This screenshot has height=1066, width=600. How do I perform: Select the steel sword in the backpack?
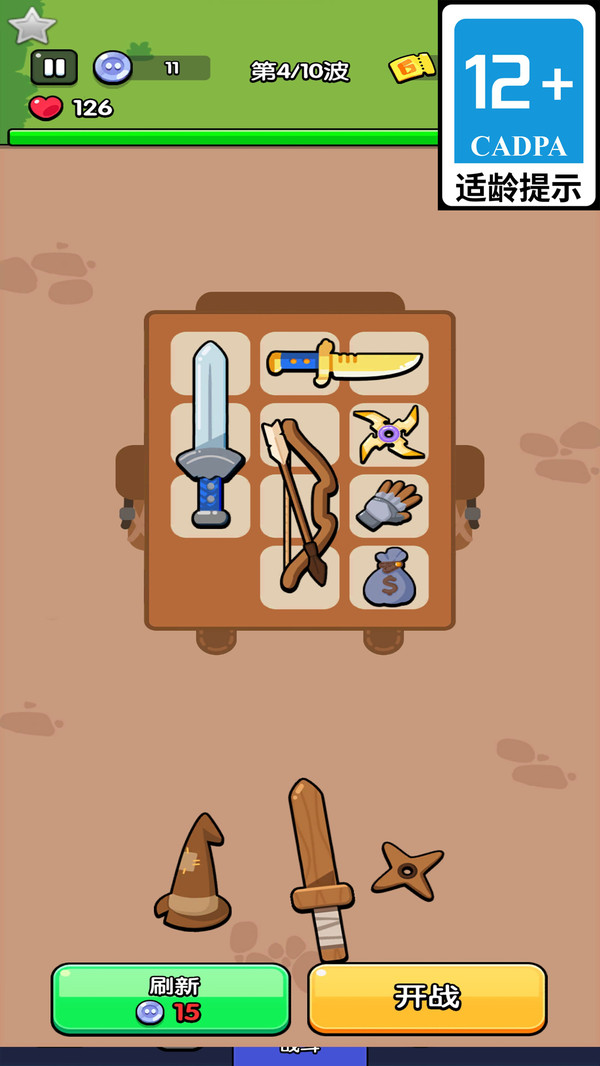(x=210, y=434)
